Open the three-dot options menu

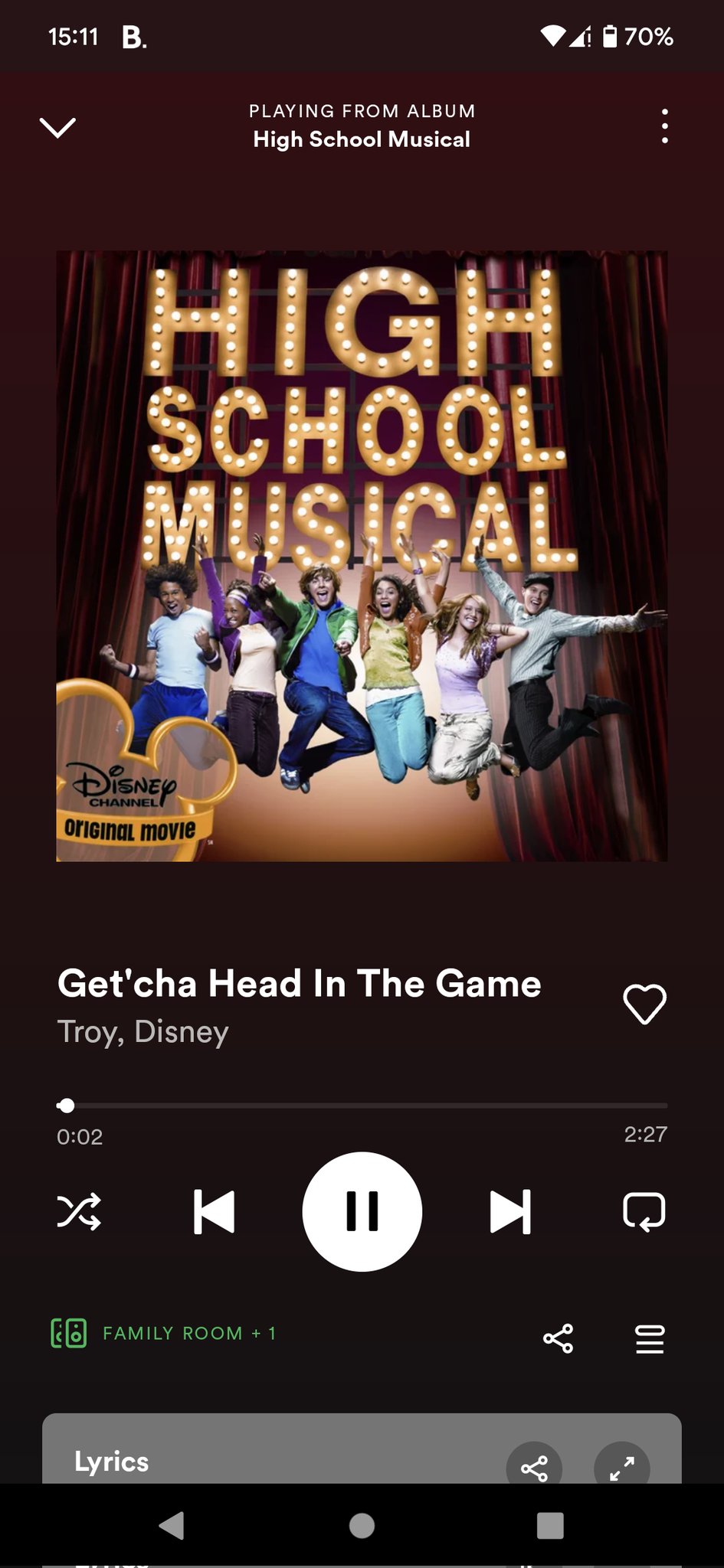[x=664, y=126]
